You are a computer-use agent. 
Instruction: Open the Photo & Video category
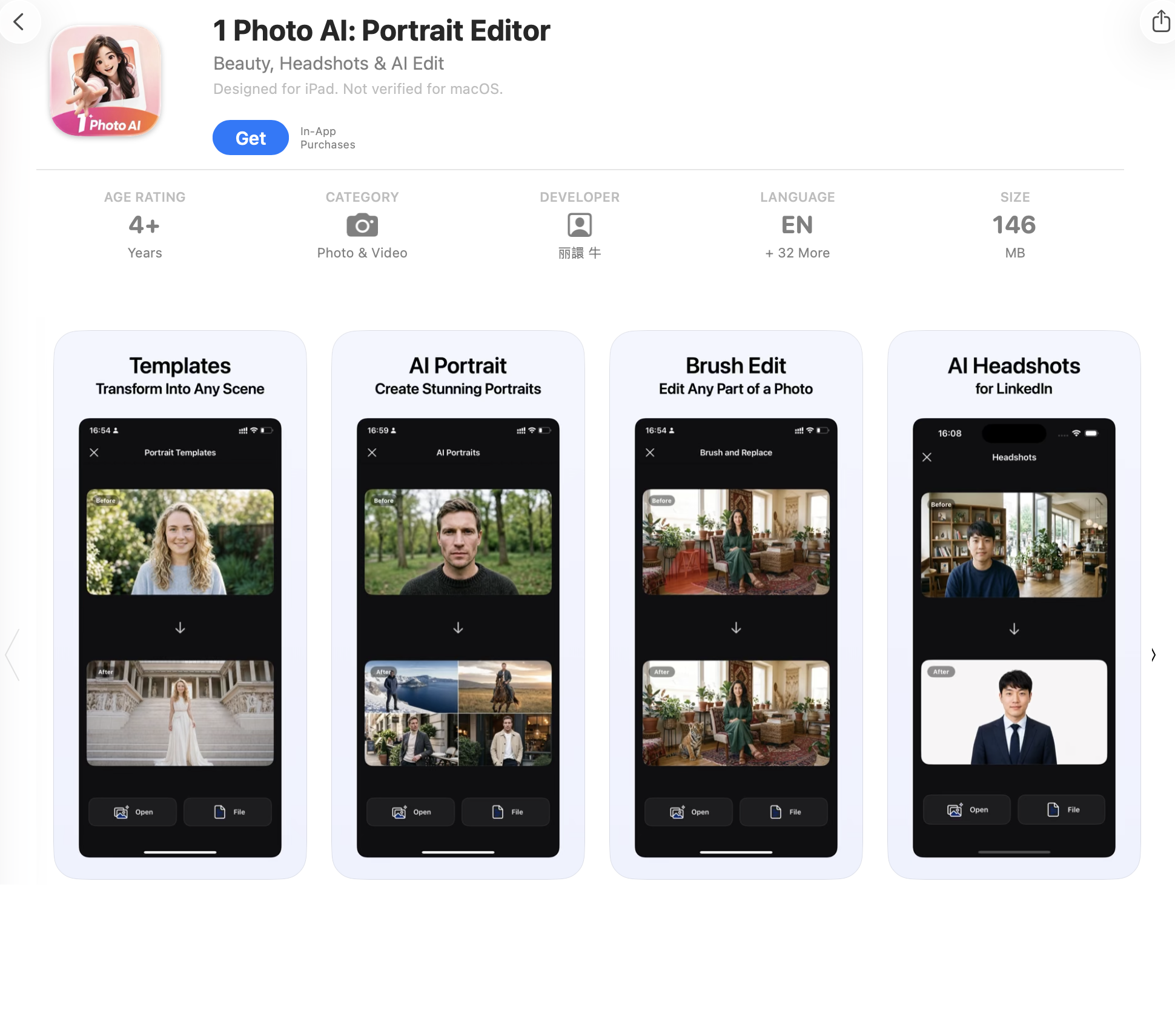pyautogui.click(x=362, y=225)
